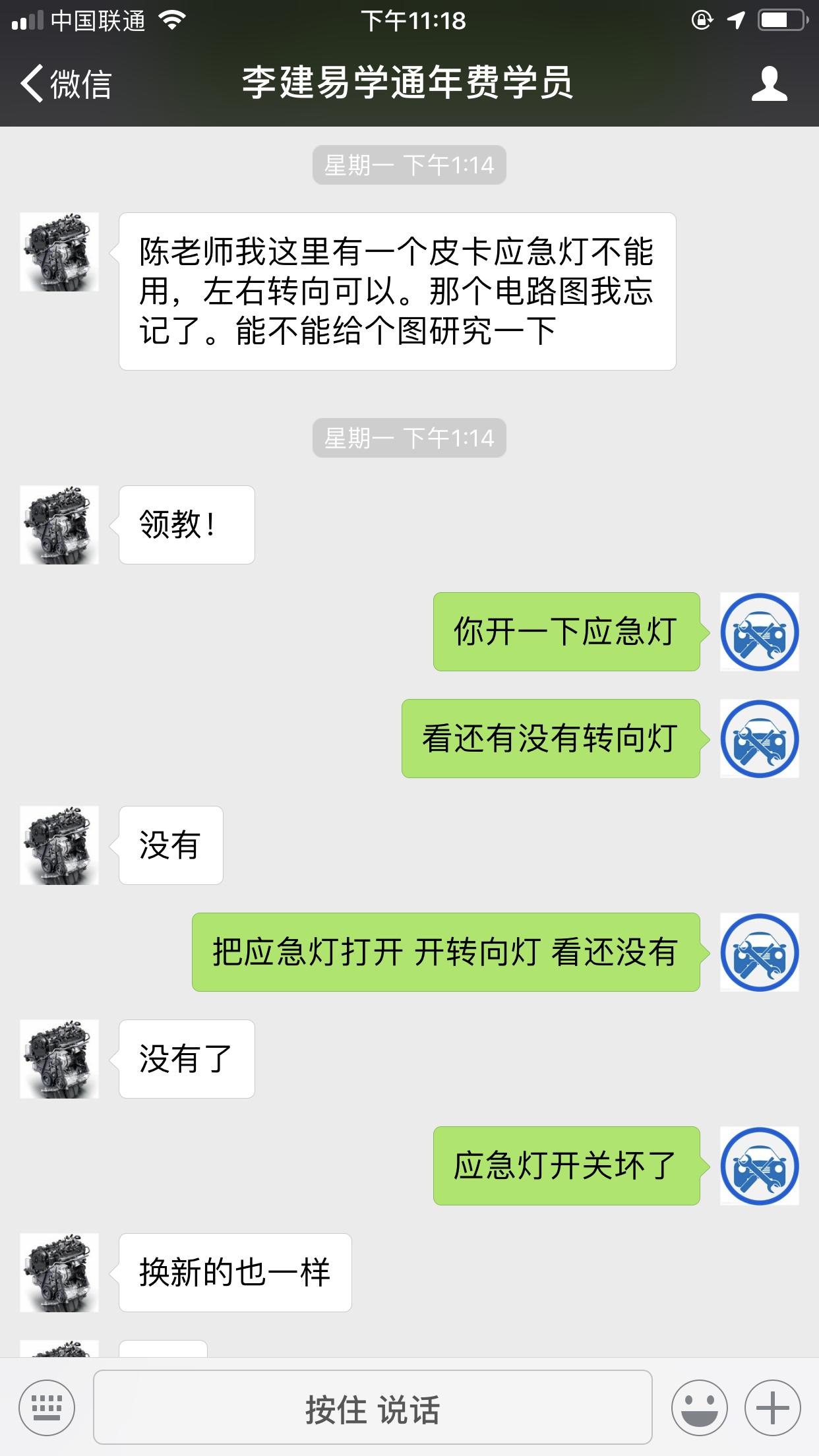This screenshot has width=819, height=1456.
Task: Tap the orientation lock icon in status bar
Action: pyautogui.click(x=700, y=20)
